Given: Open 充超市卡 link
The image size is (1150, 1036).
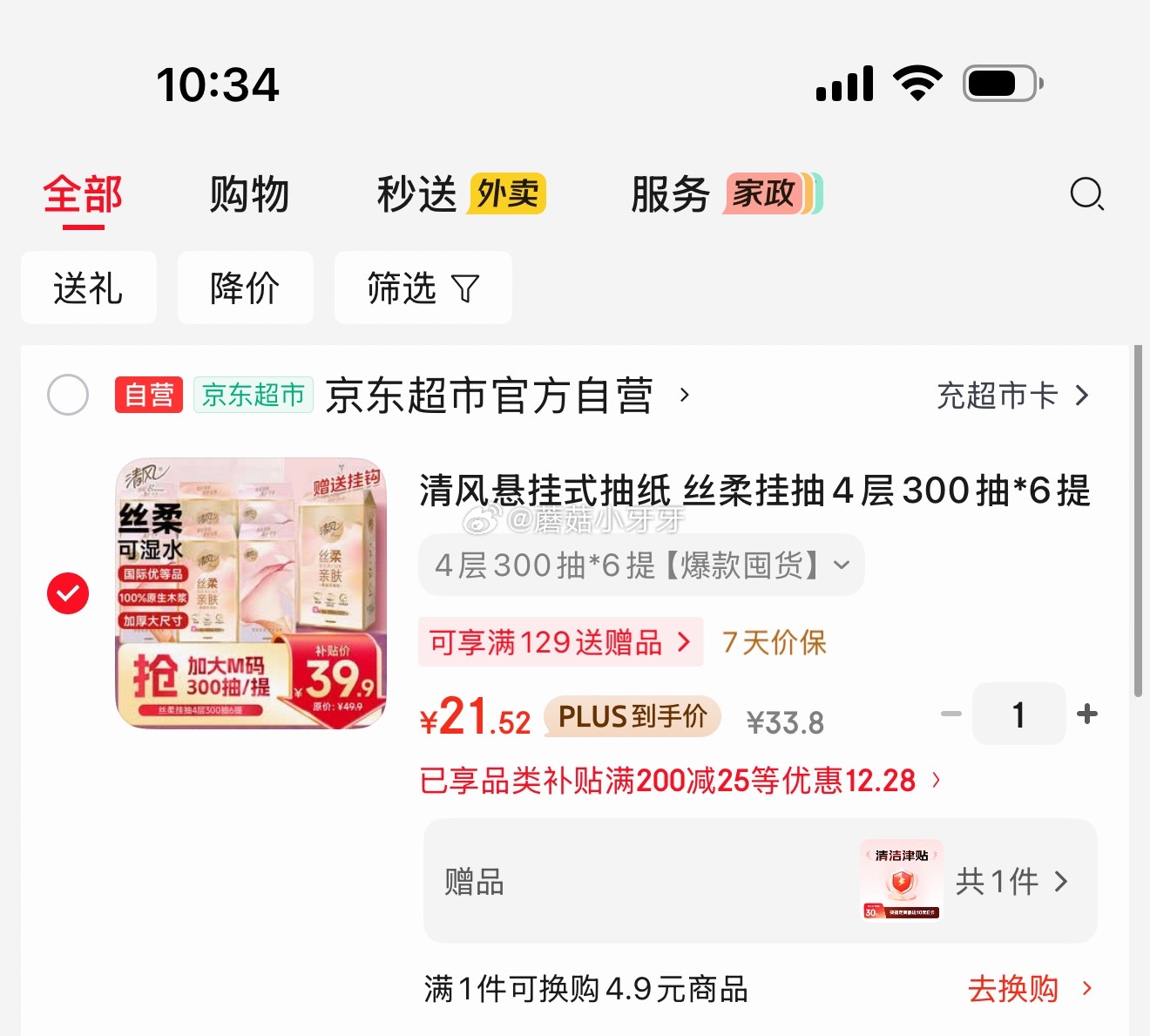Looking at the screenshot, I should (1011, 396).
